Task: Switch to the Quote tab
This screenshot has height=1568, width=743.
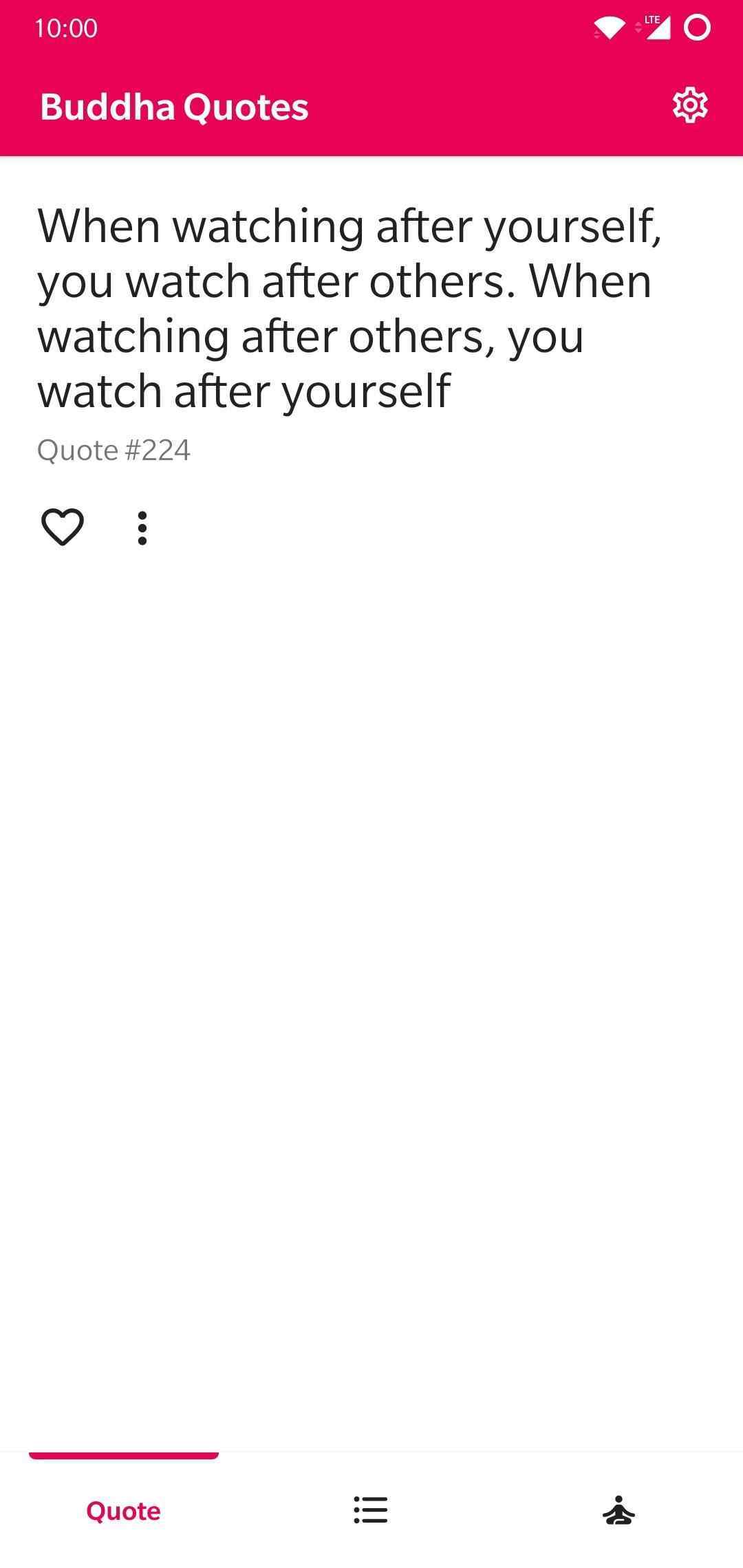Action: (x=122, y=1510)
